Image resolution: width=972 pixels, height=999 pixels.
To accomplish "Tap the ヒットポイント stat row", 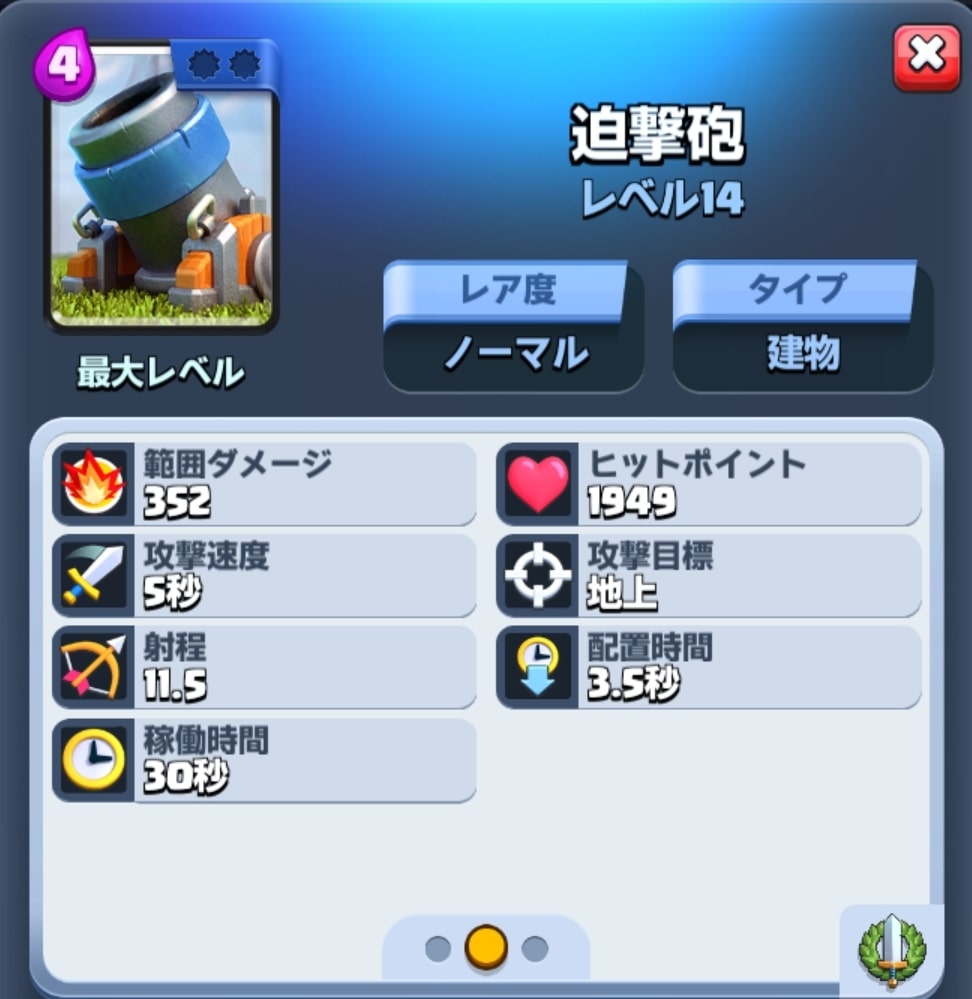I will pyautogui.click(x=708, y=483).
